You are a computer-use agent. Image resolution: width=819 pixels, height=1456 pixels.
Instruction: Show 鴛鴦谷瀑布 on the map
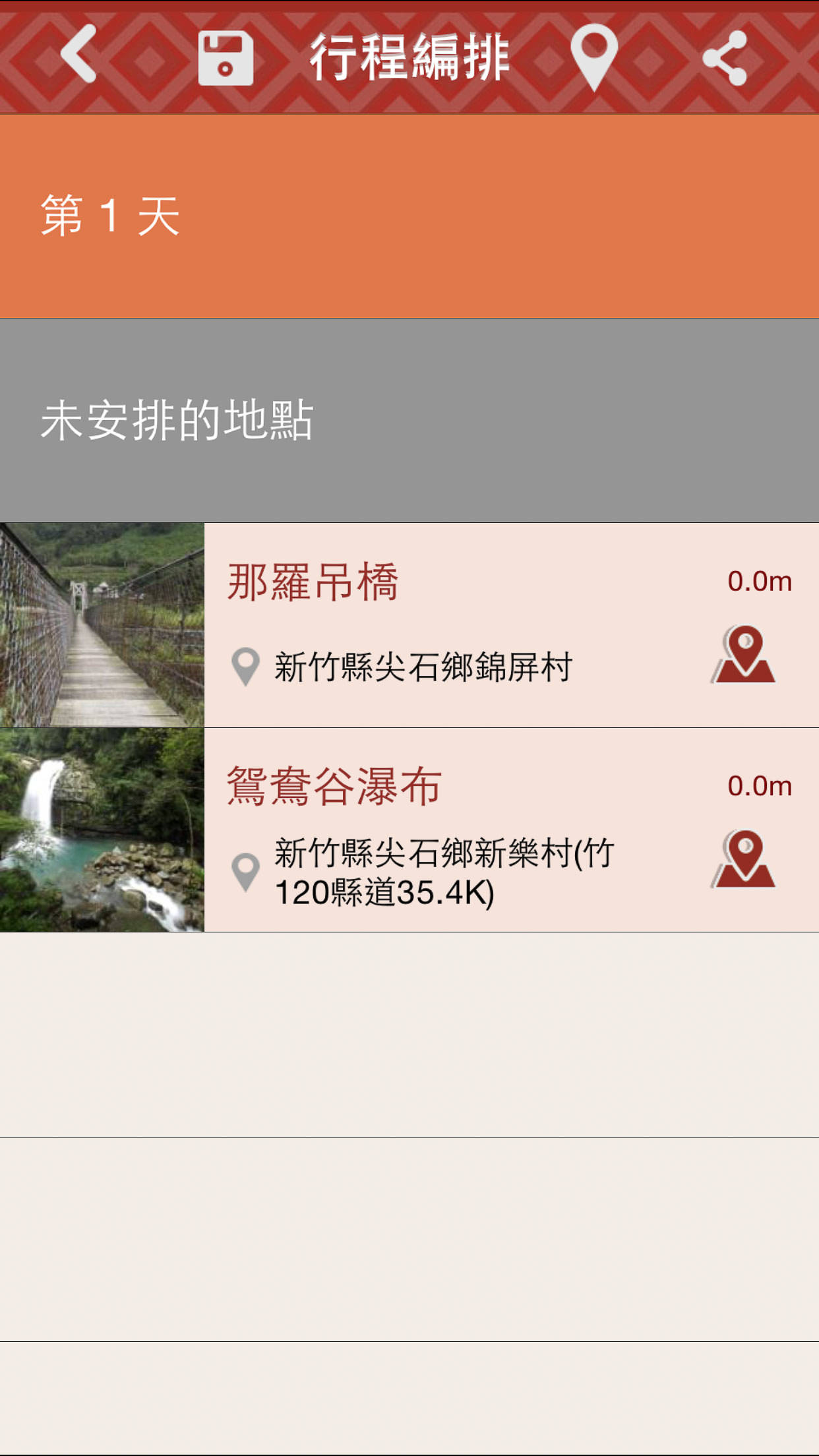743,859
